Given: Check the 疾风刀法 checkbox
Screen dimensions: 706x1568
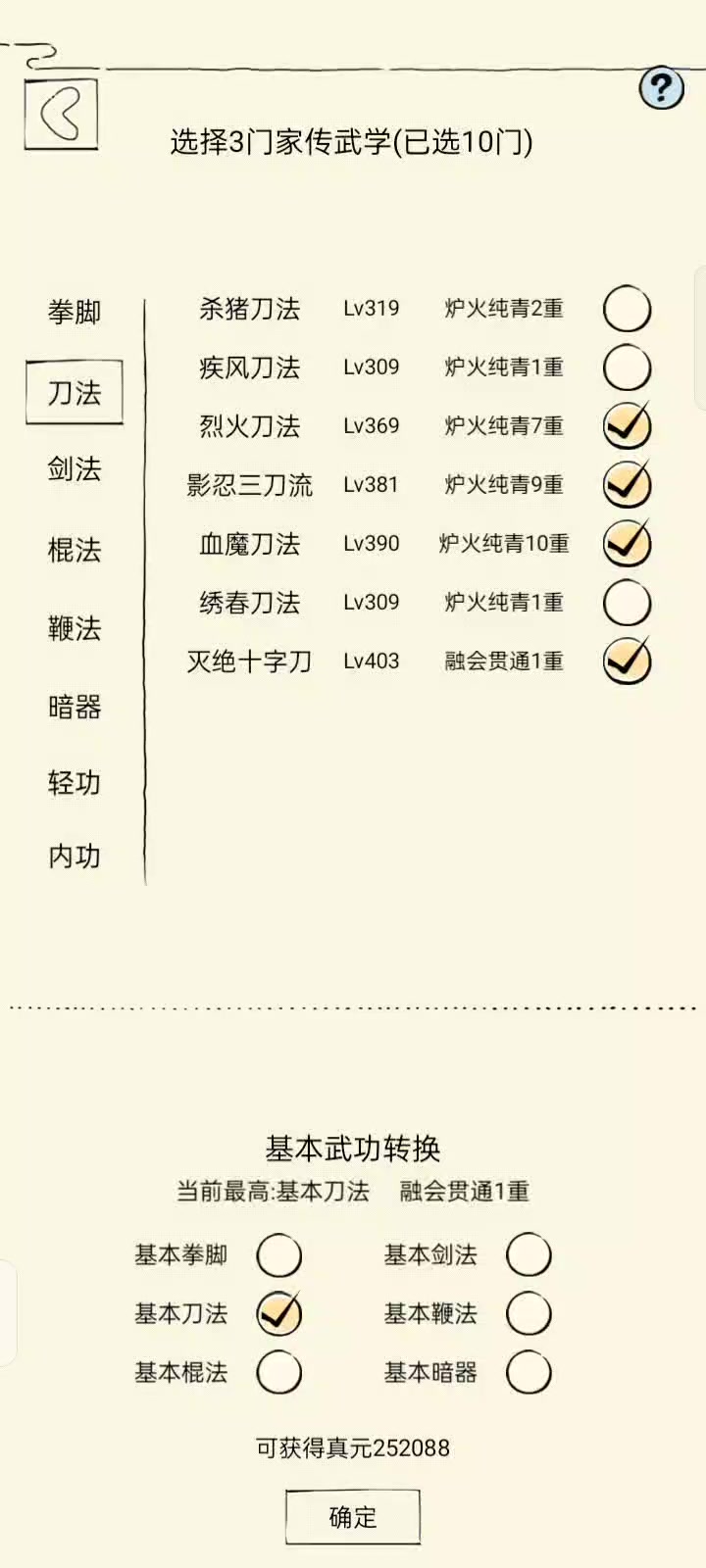Looking at the screenshot, I should [x=627, y=368].
